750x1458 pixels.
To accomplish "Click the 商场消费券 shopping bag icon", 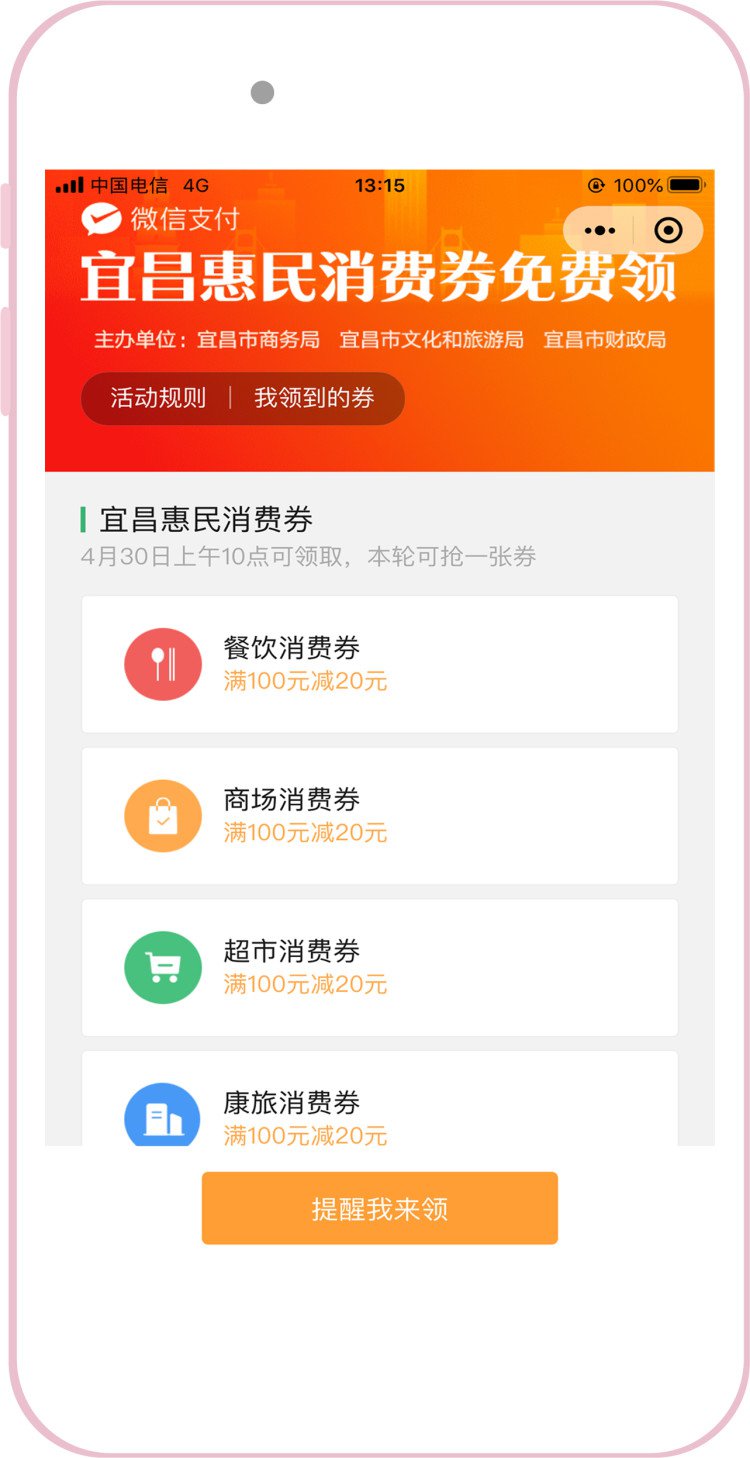I will [x=163, y=815].
